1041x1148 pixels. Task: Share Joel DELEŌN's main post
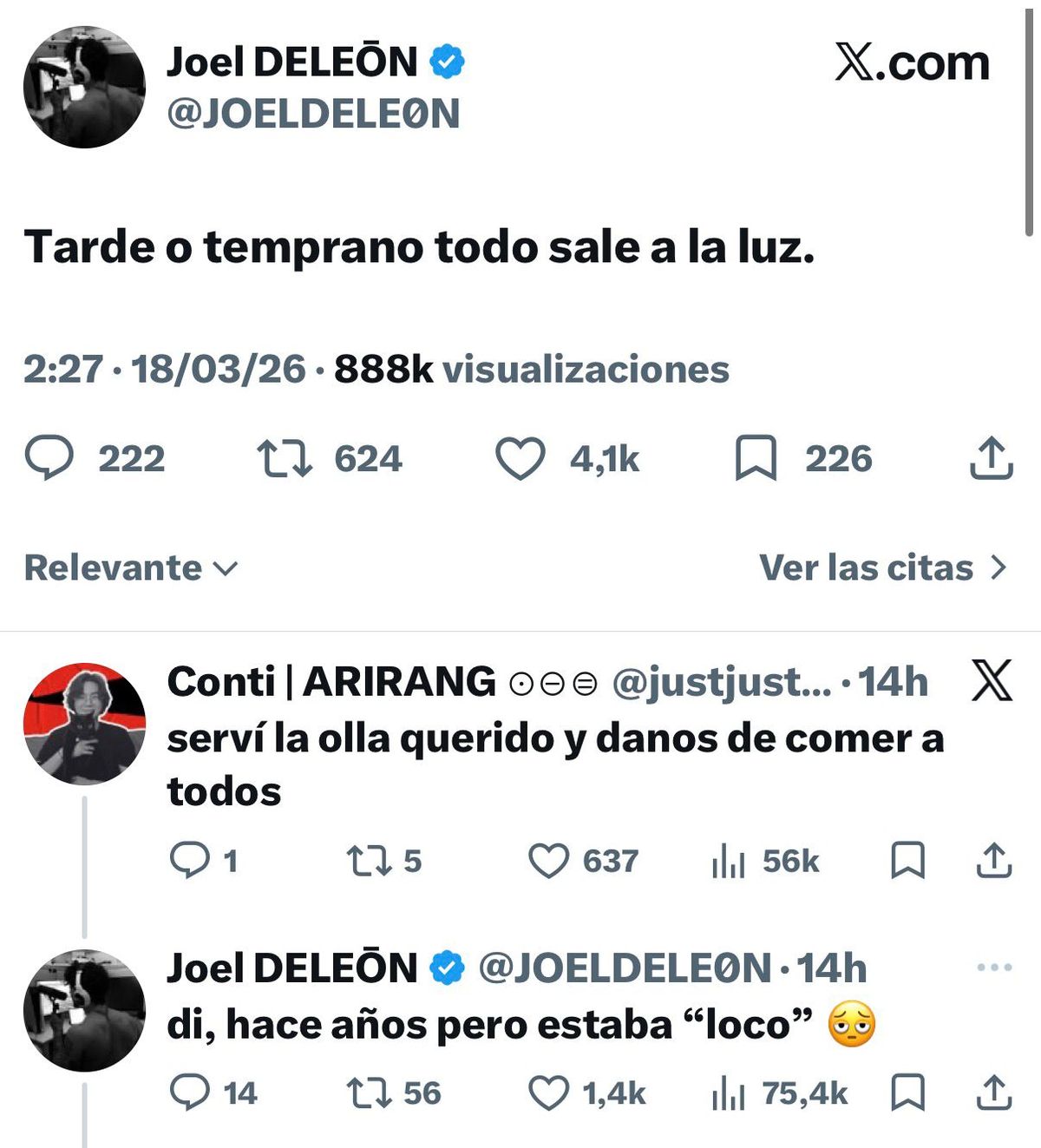991,458
